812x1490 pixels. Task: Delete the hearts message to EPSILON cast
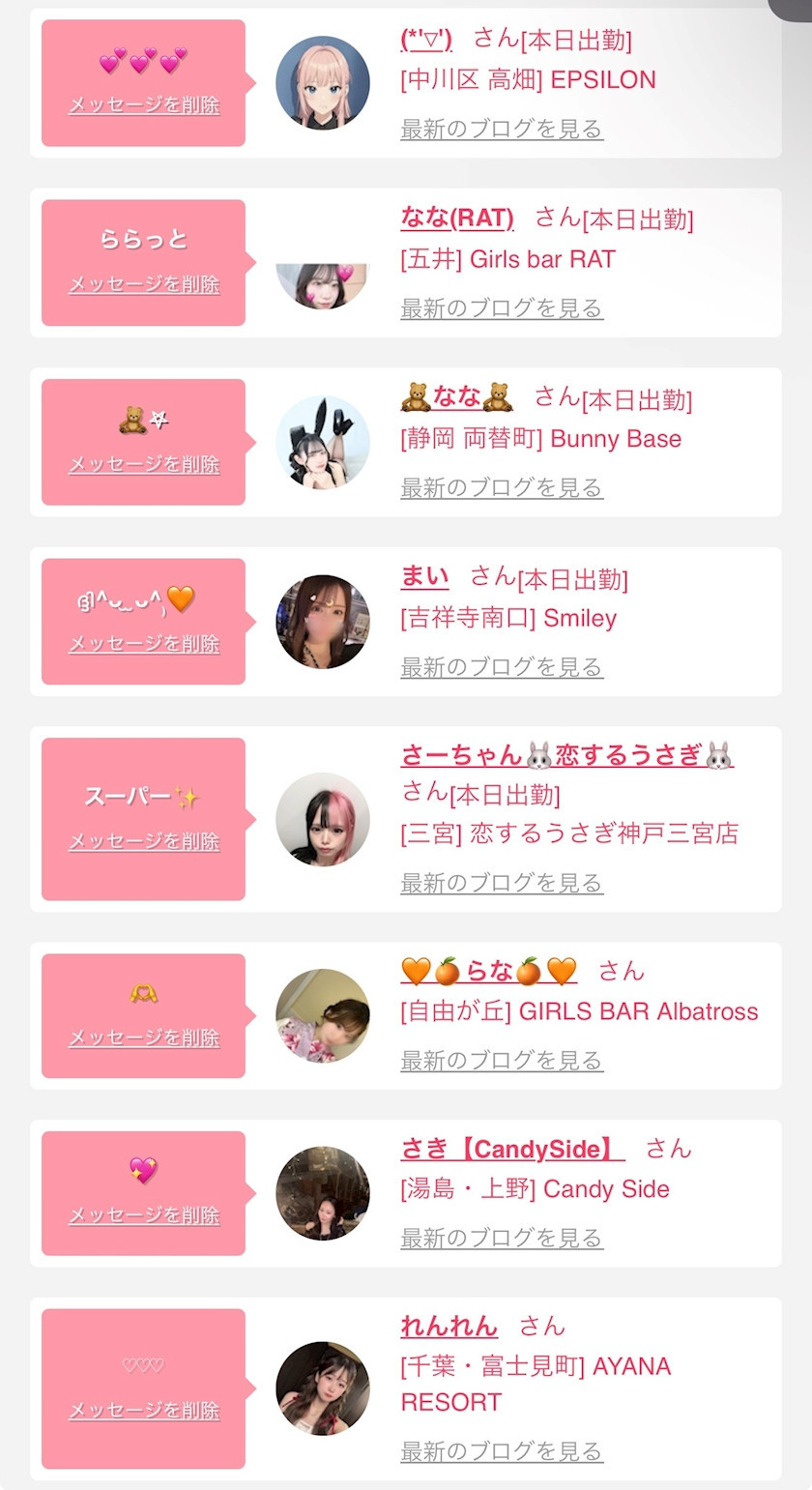144,105
